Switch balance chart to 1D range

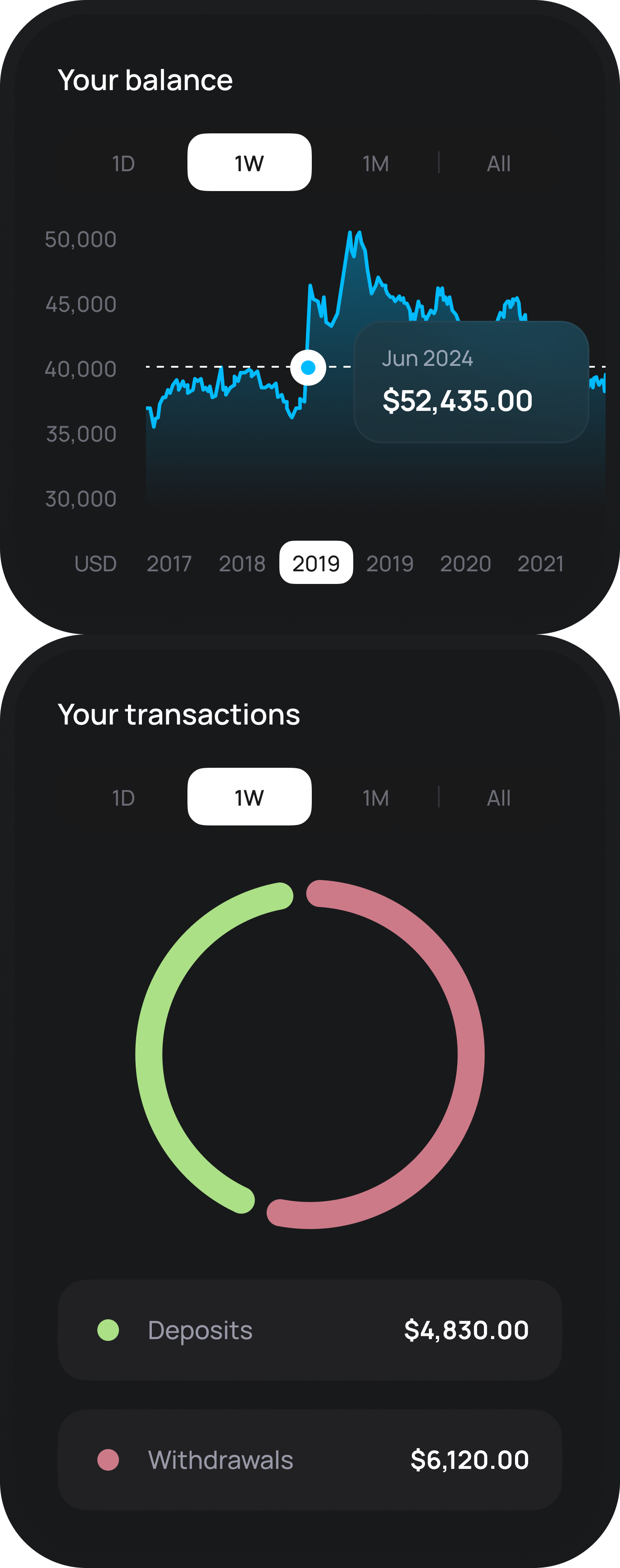[123, 163]
